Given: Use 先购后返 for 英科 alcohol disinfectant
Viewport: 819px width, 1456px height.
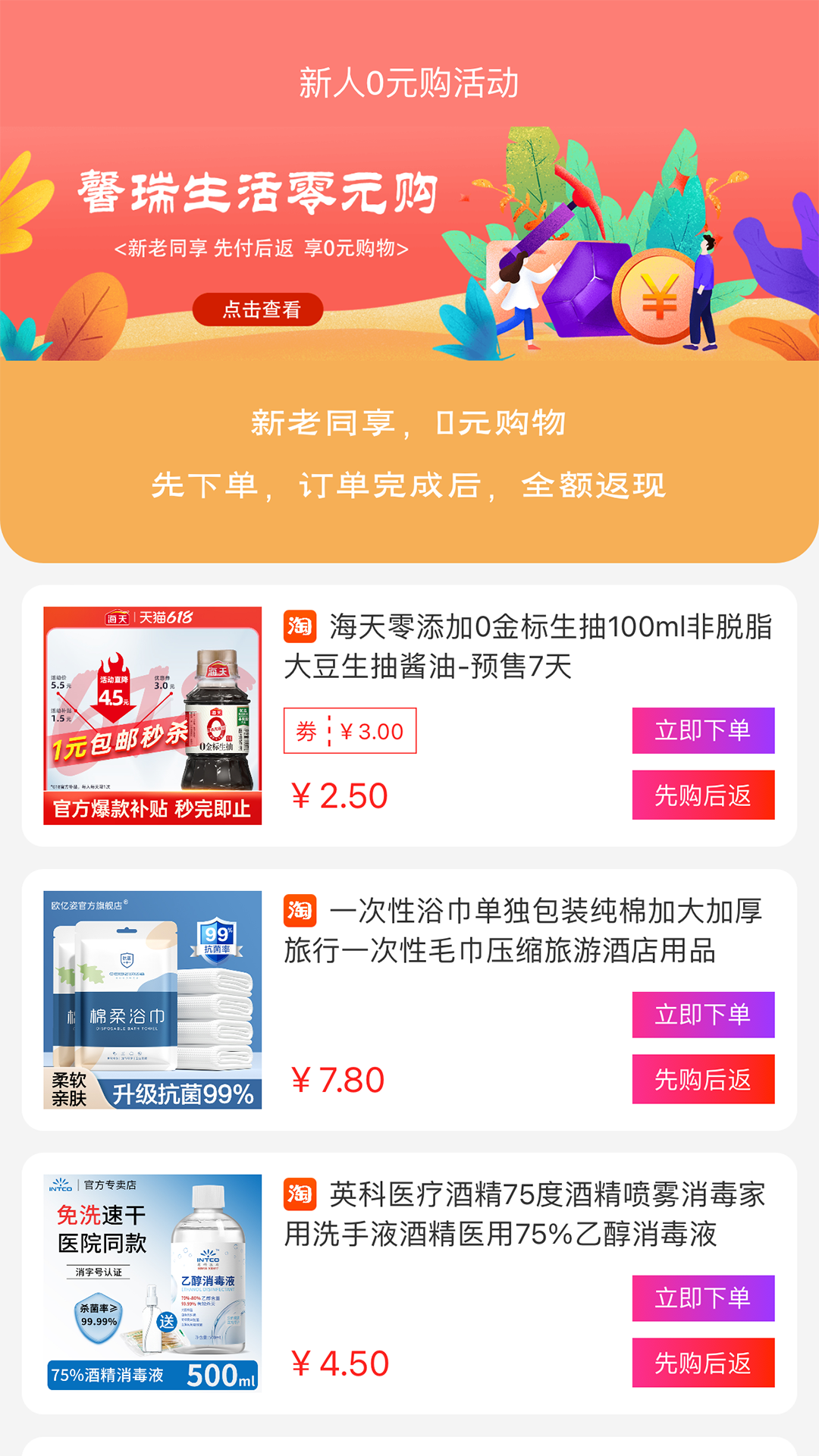Looking at the screenshot, I should (703, 1363).
